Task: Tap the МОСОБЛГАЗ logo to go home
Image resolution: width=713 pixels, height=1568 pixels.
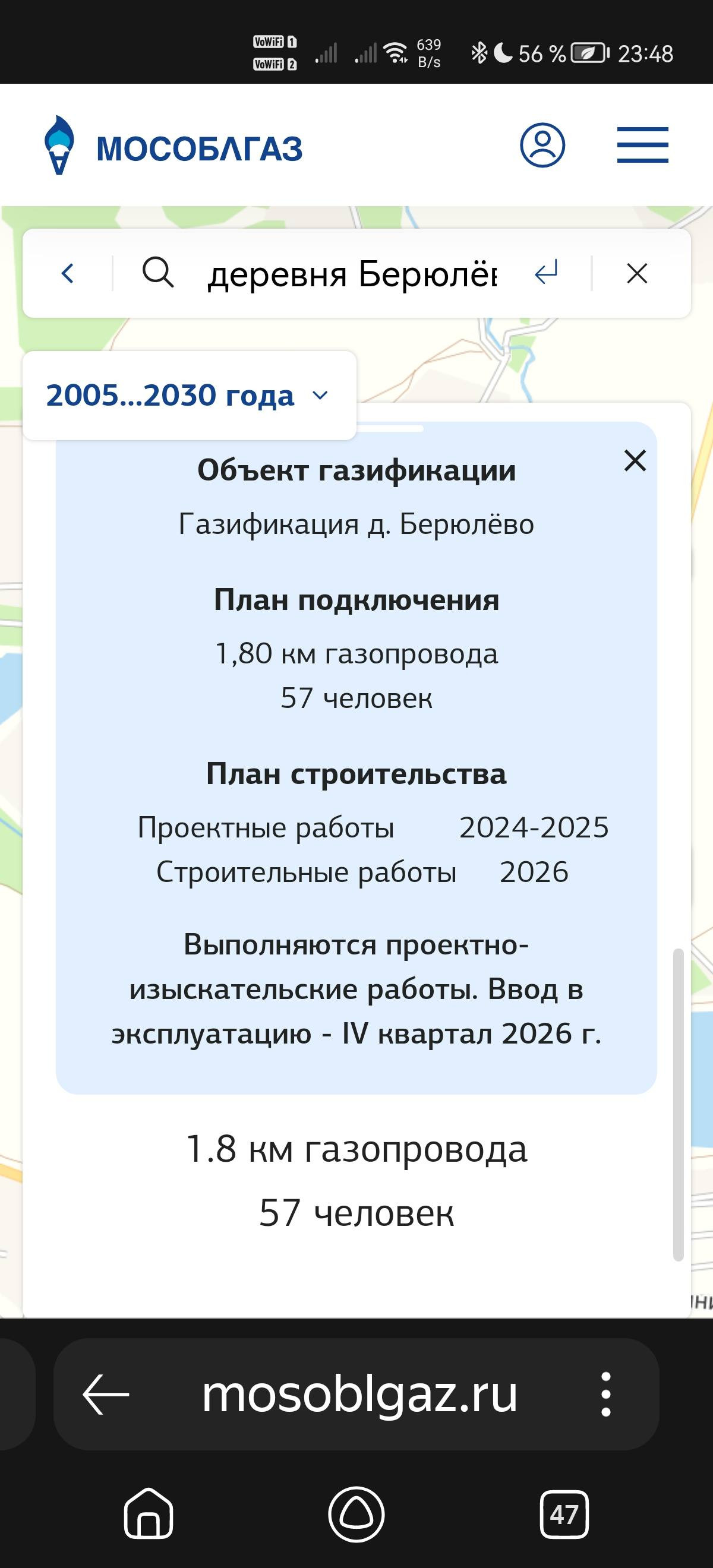Action: [x=173, y=146]
